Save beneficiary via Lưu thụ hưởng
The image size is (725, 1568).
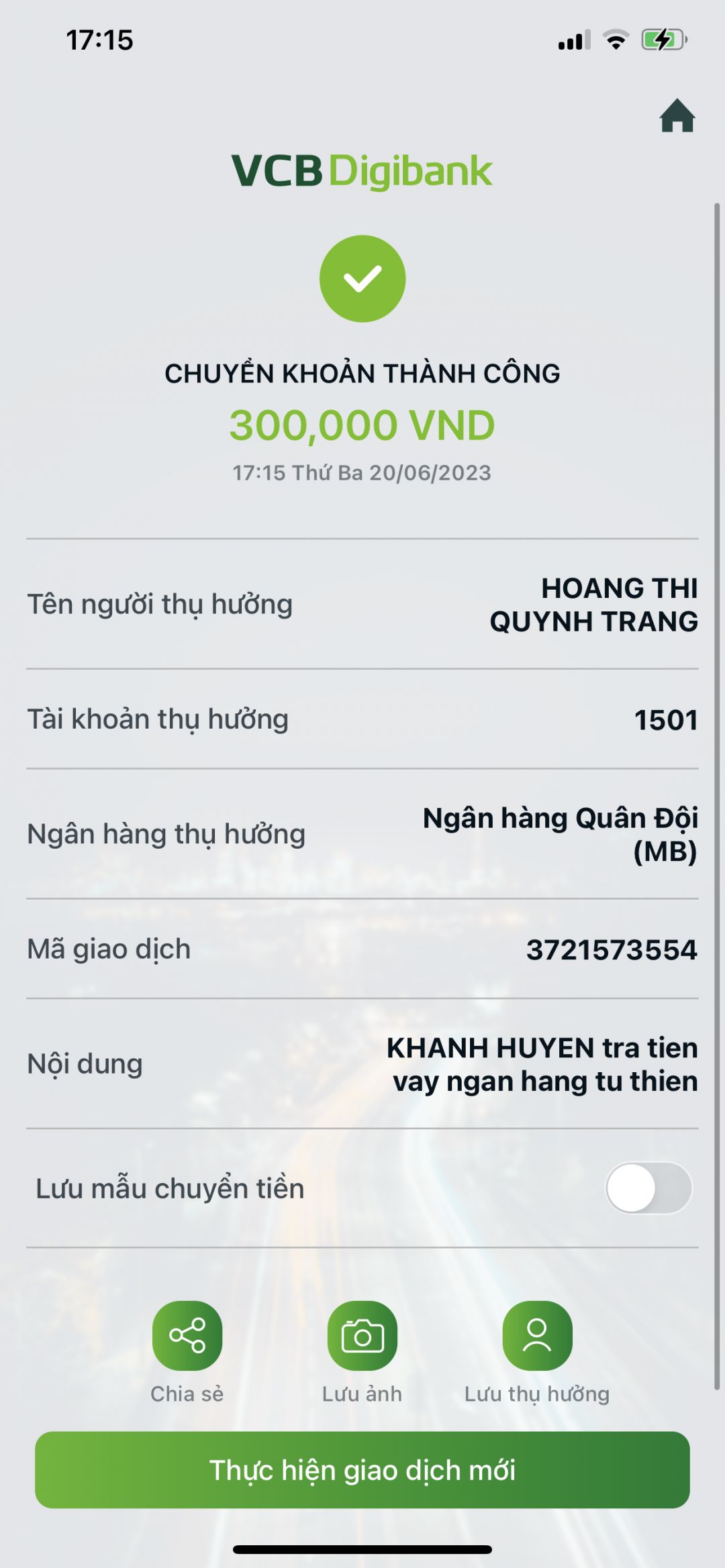(537, 1335)
